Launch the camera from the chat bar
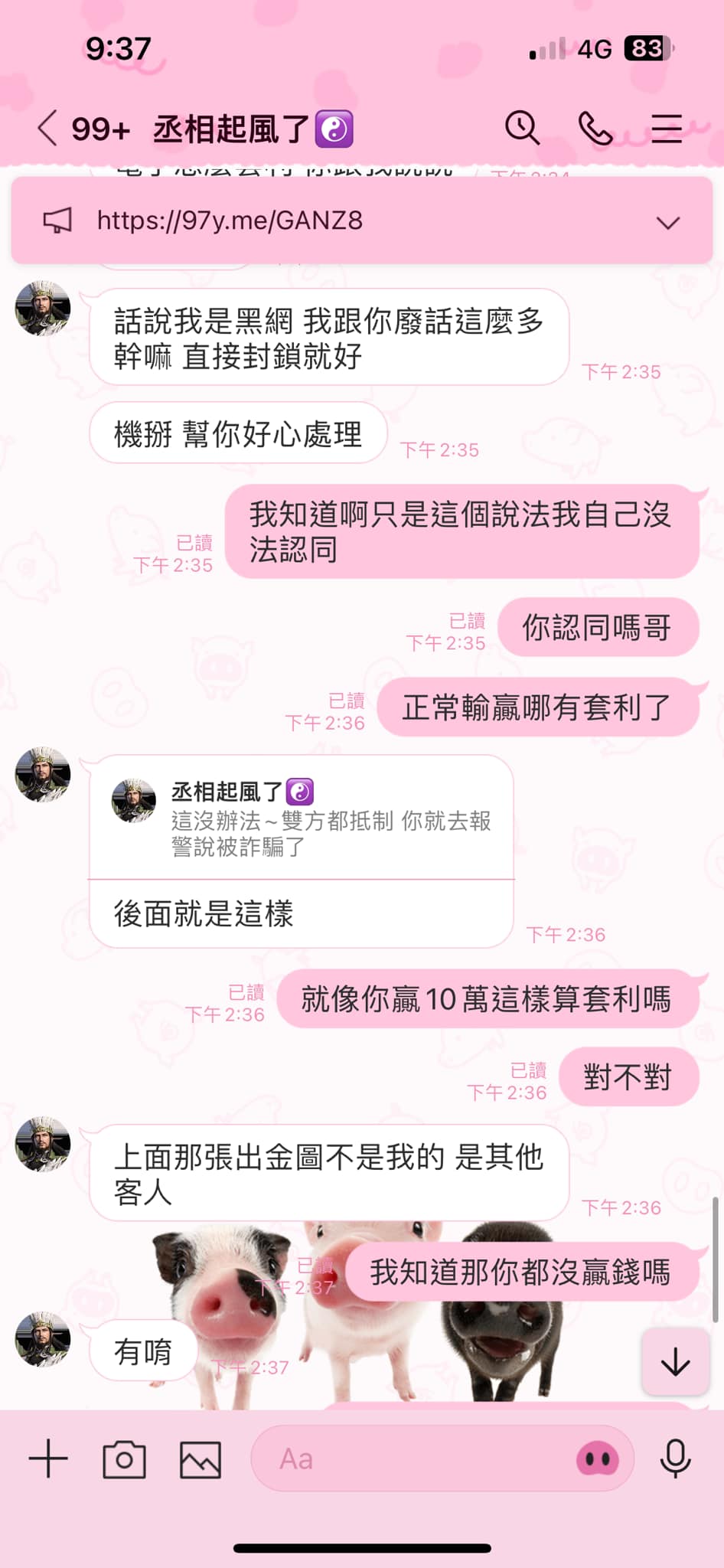The height and width of the screenshot is (1568, 724). tap(124, 1459)
